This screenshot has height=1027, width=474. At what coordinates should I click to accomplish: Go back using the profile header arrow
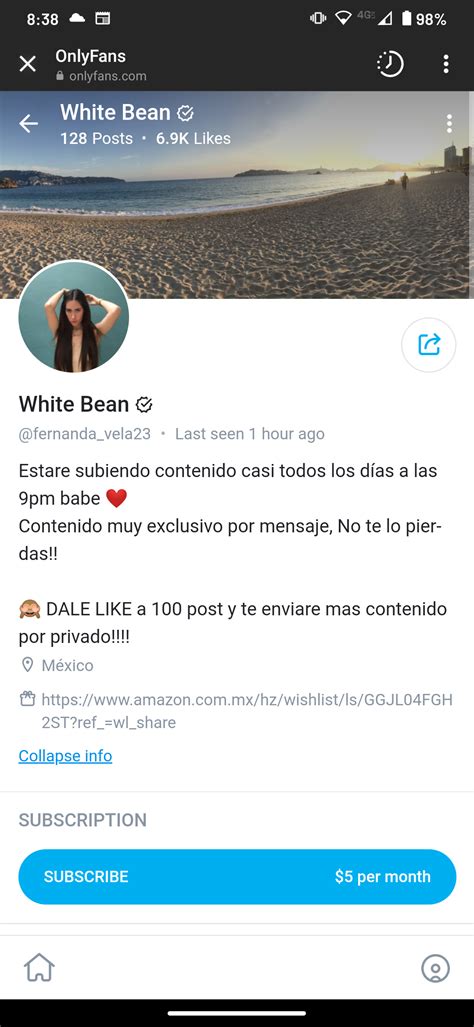click(x=28, y=123)
